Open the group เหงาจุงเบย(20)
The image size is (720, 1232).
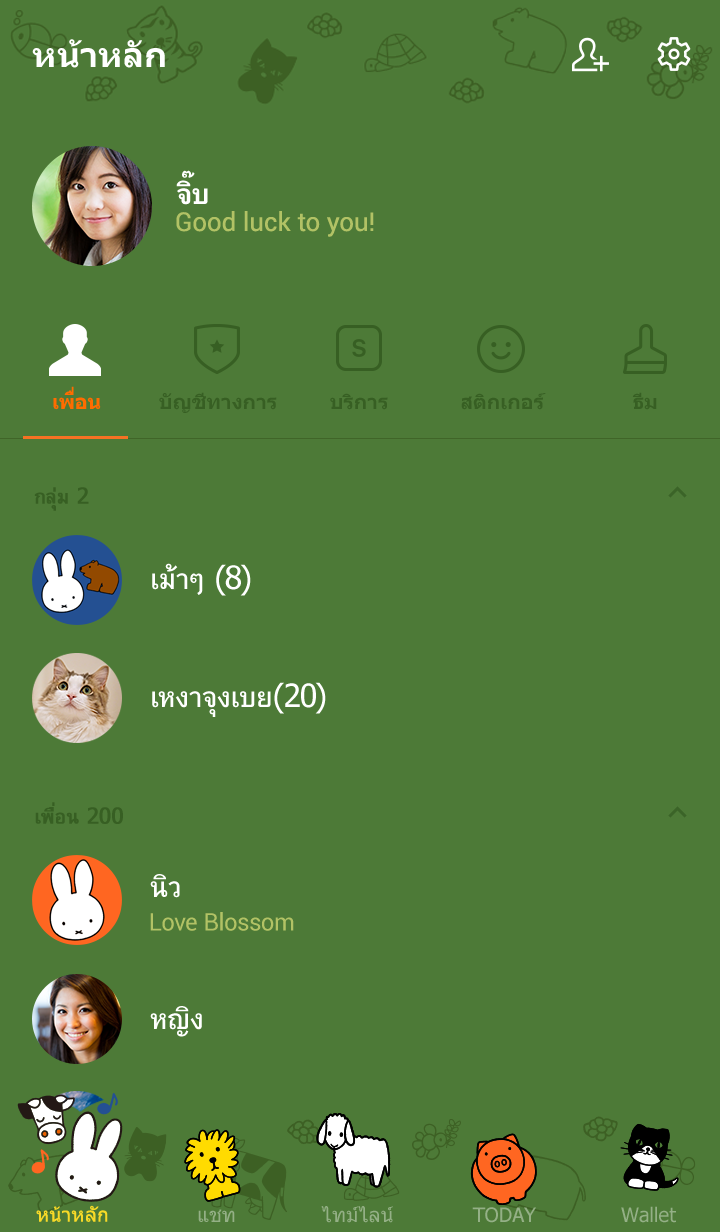tap(238, 697)
